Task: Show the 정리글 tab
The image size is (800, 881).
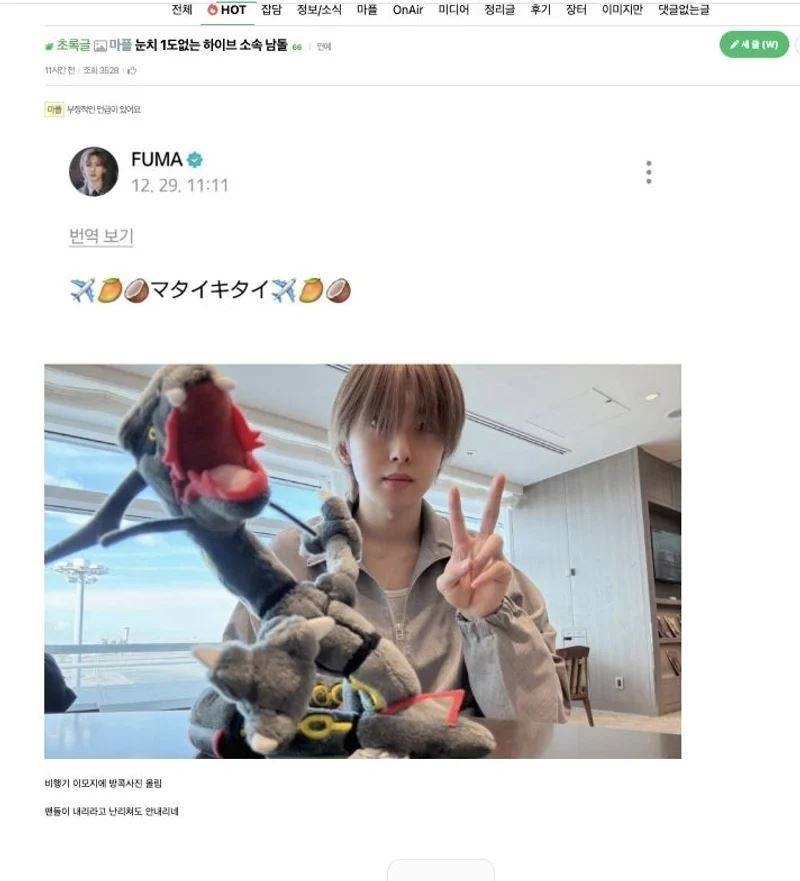Action: [499, 10]
